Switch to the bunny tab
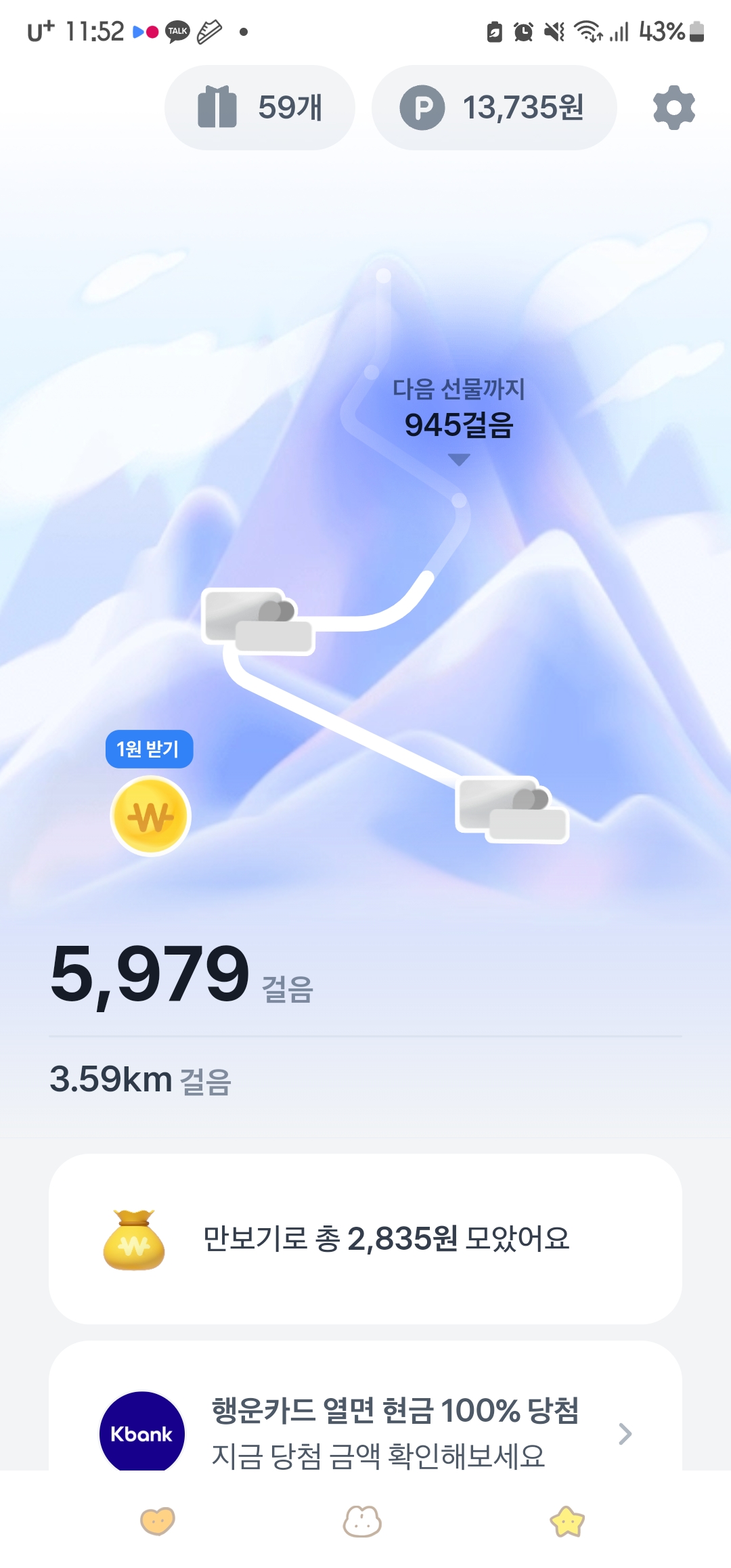The width and height of the screenshot is (731, 1568). (x=362, y=1521)
